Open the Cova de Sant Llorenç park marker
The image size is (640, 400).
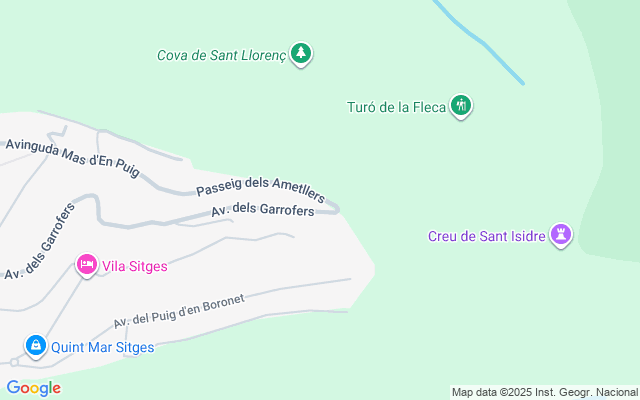pos(302,54)
